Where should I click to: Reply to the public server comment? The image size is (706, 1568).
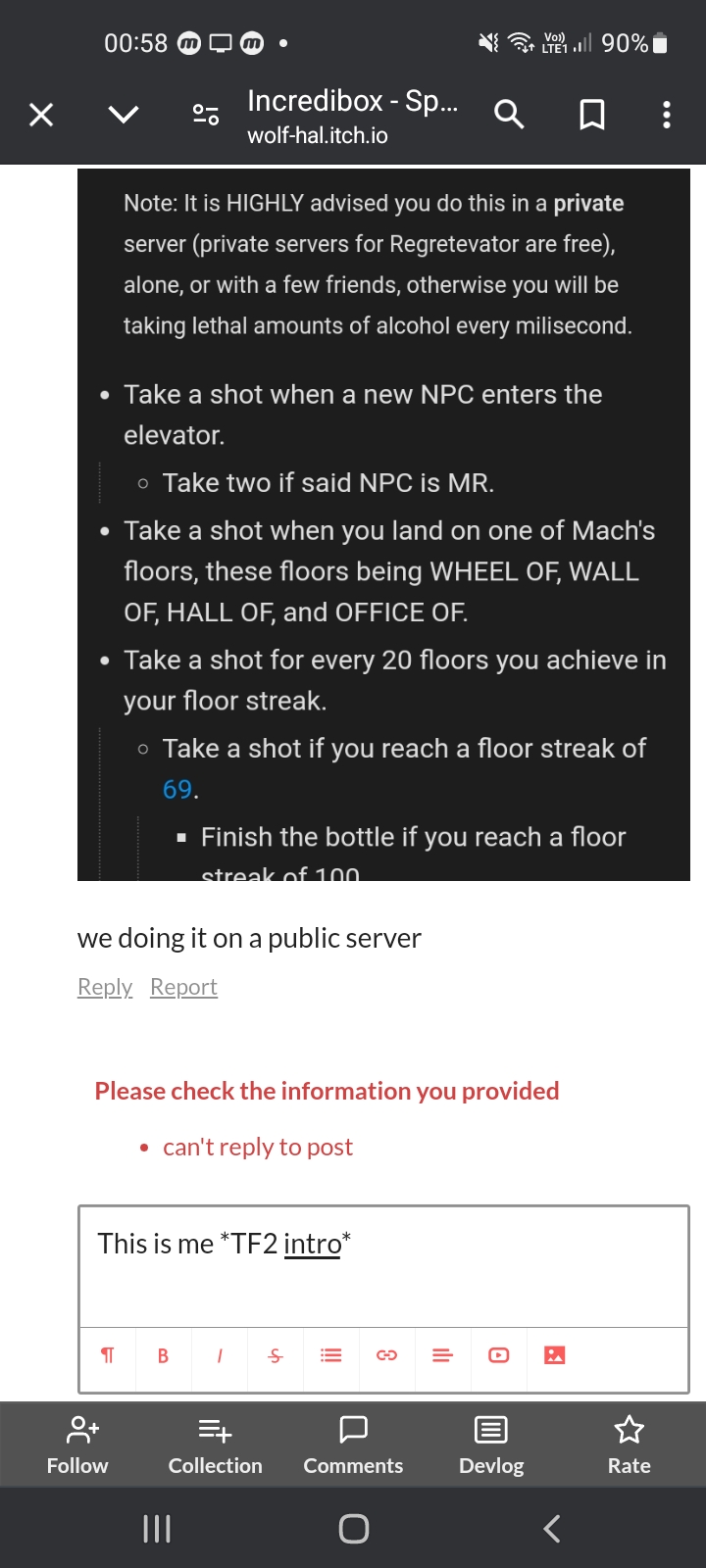coord(105,987)
